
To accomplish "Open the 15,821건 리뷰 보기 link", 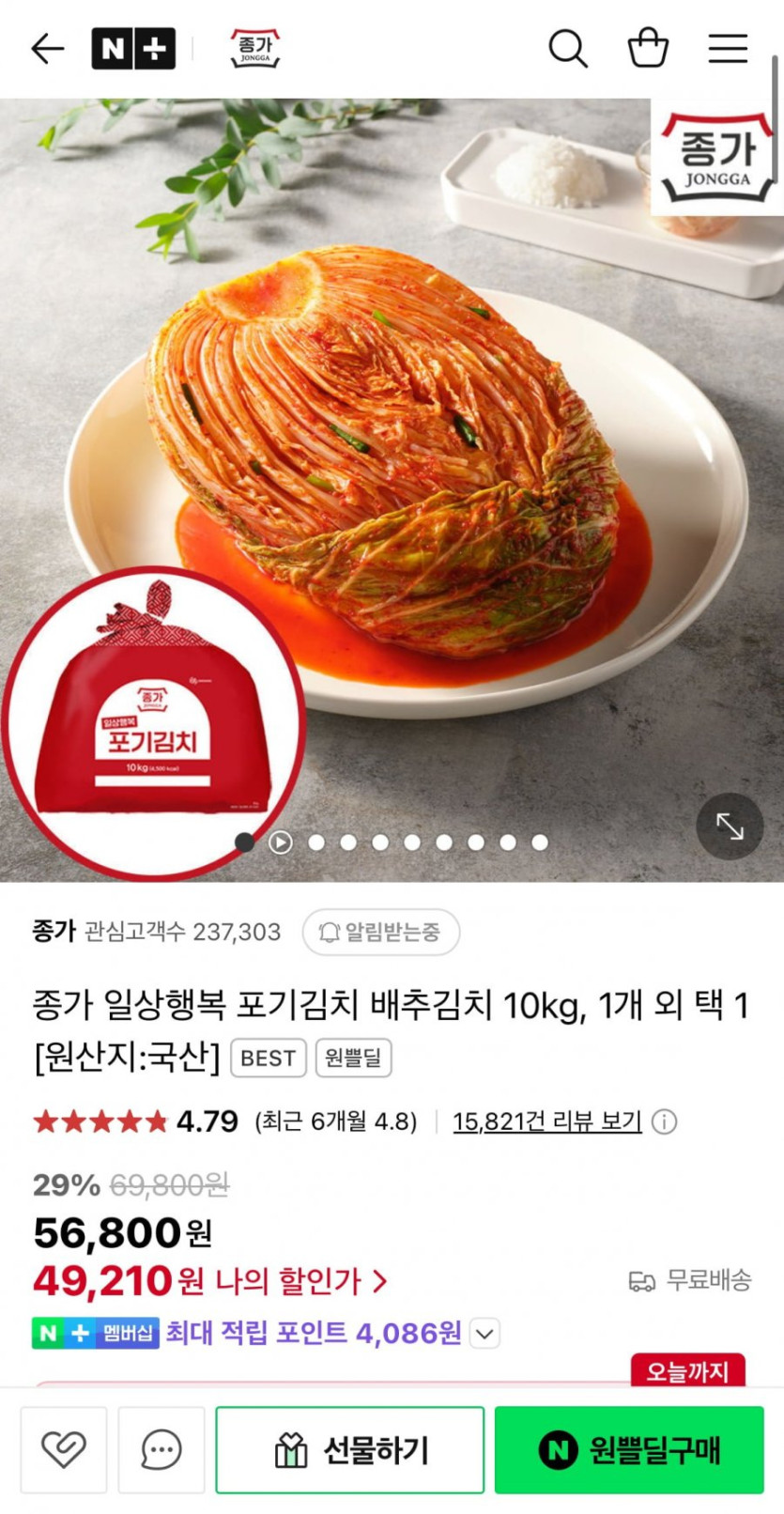I will [x=546, y=1121].
